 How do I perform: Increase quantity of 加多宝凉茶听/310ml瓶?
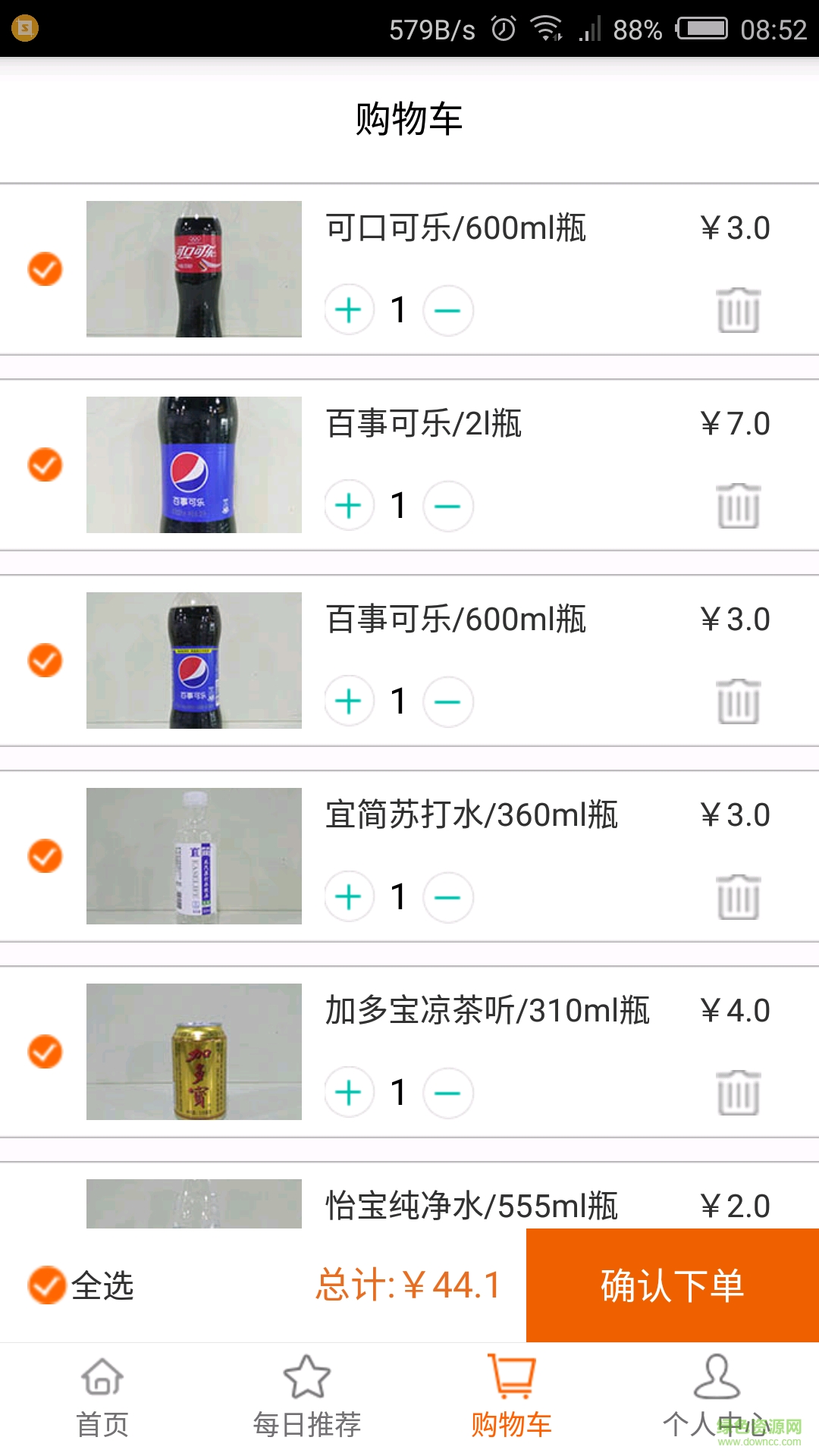349,1092
